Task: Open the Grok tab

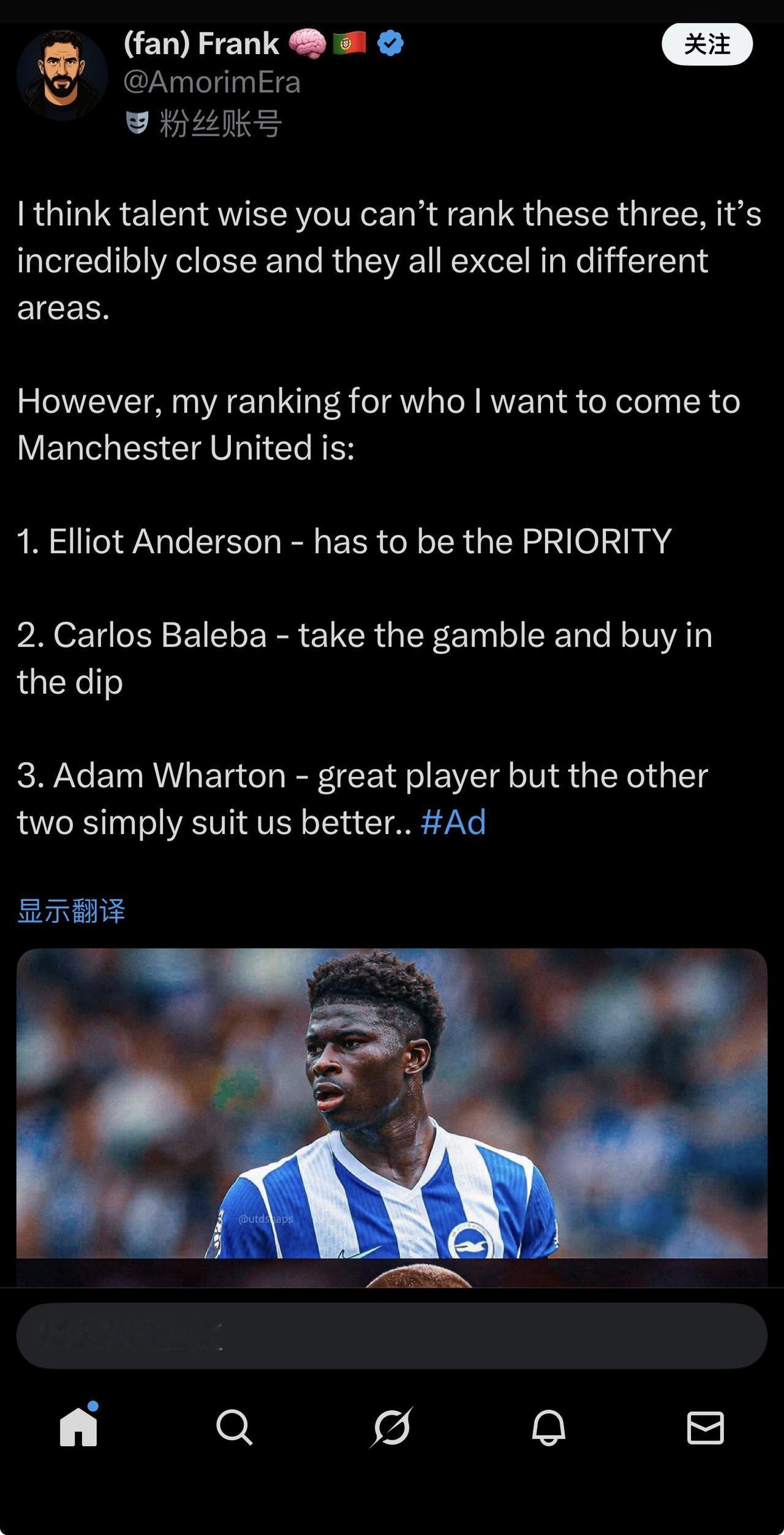Action: (391, 1427)
